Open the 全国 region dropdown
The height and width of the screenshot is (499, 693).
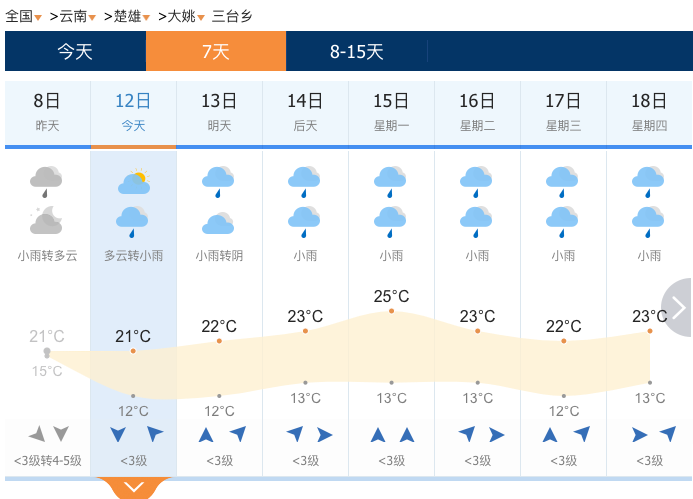23,16
